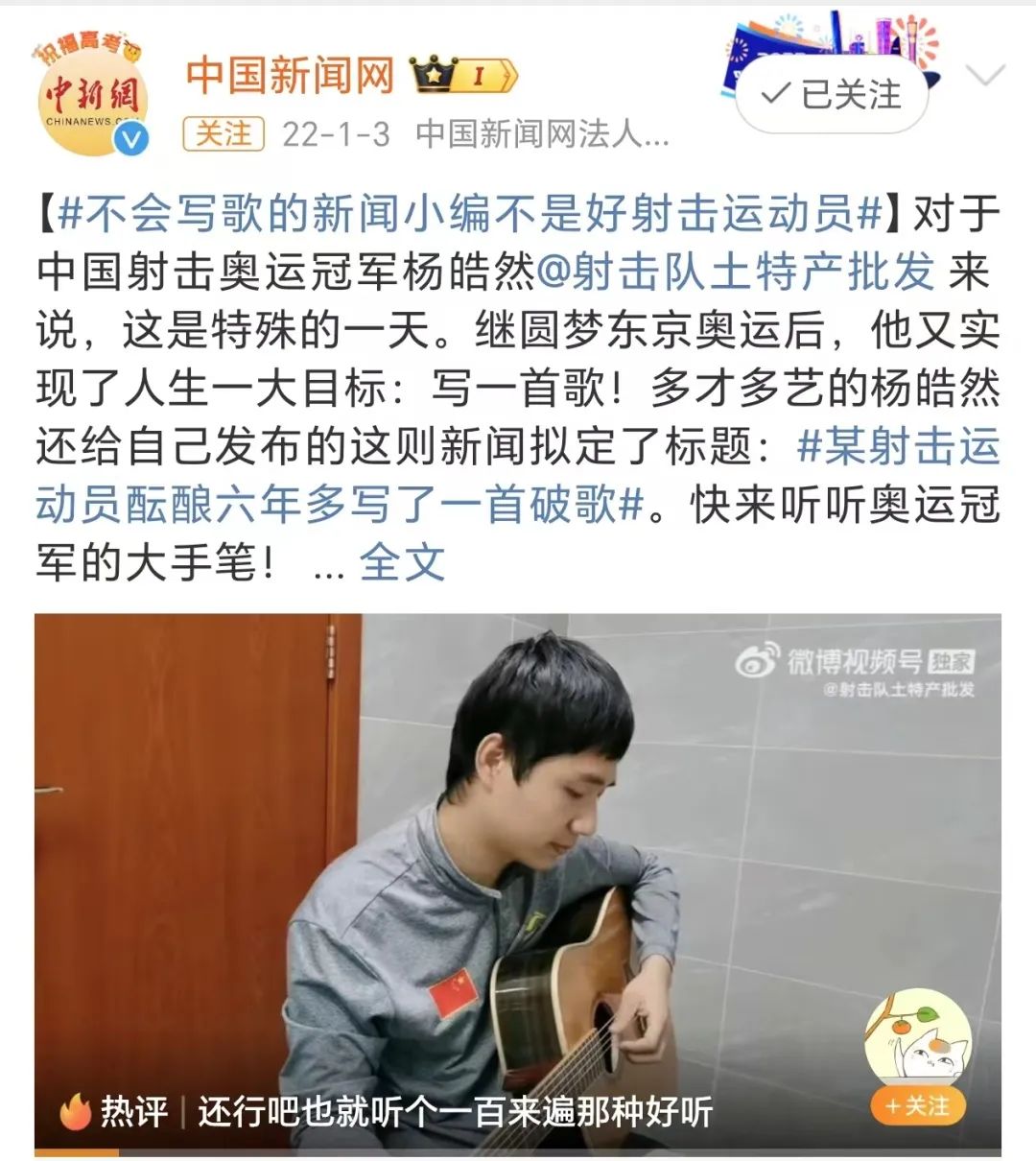
Task: Open the membership crown badge
Action: click(463, 76)
